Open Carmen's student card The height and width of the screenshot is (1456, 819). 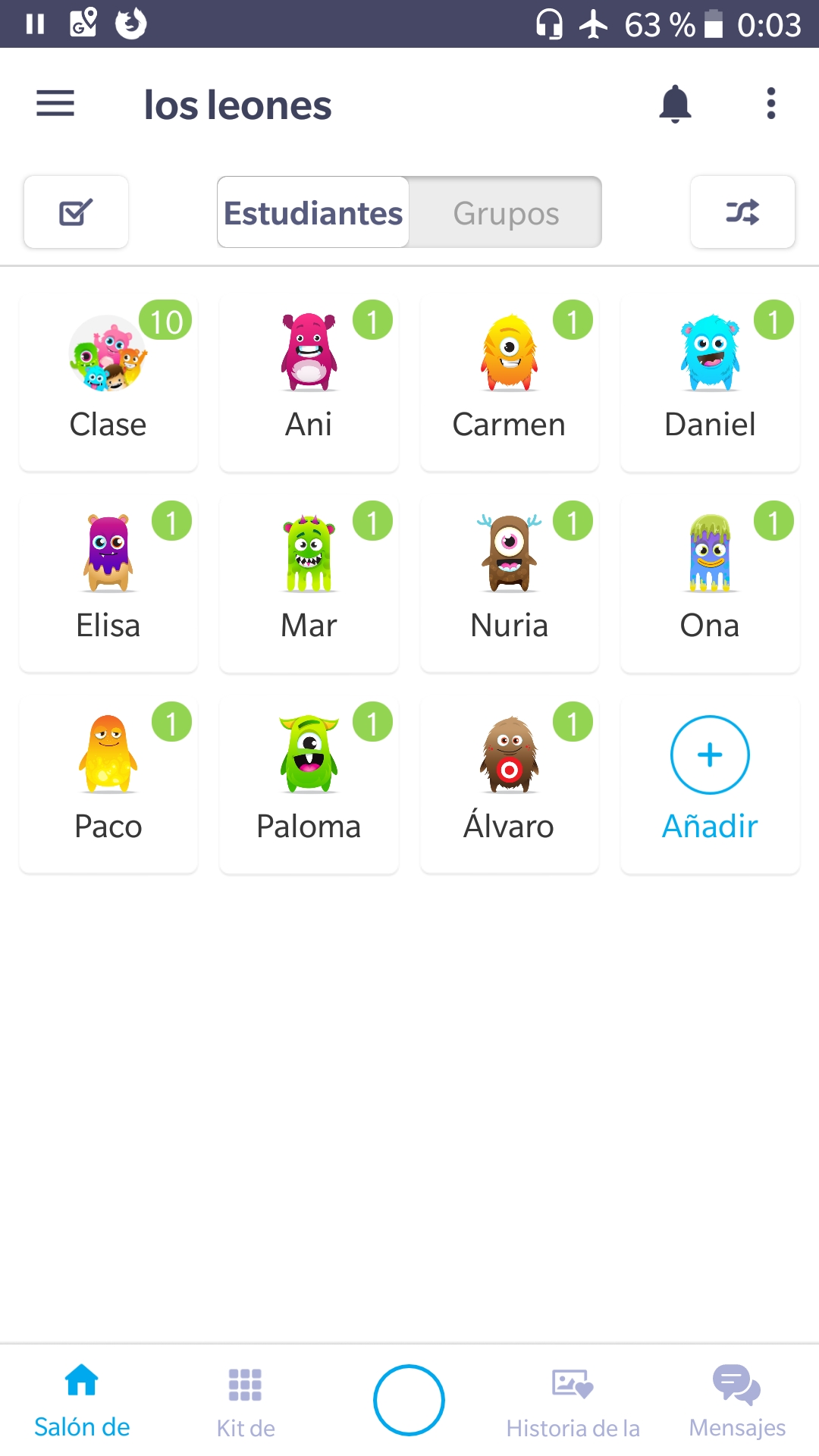point(509,383)
